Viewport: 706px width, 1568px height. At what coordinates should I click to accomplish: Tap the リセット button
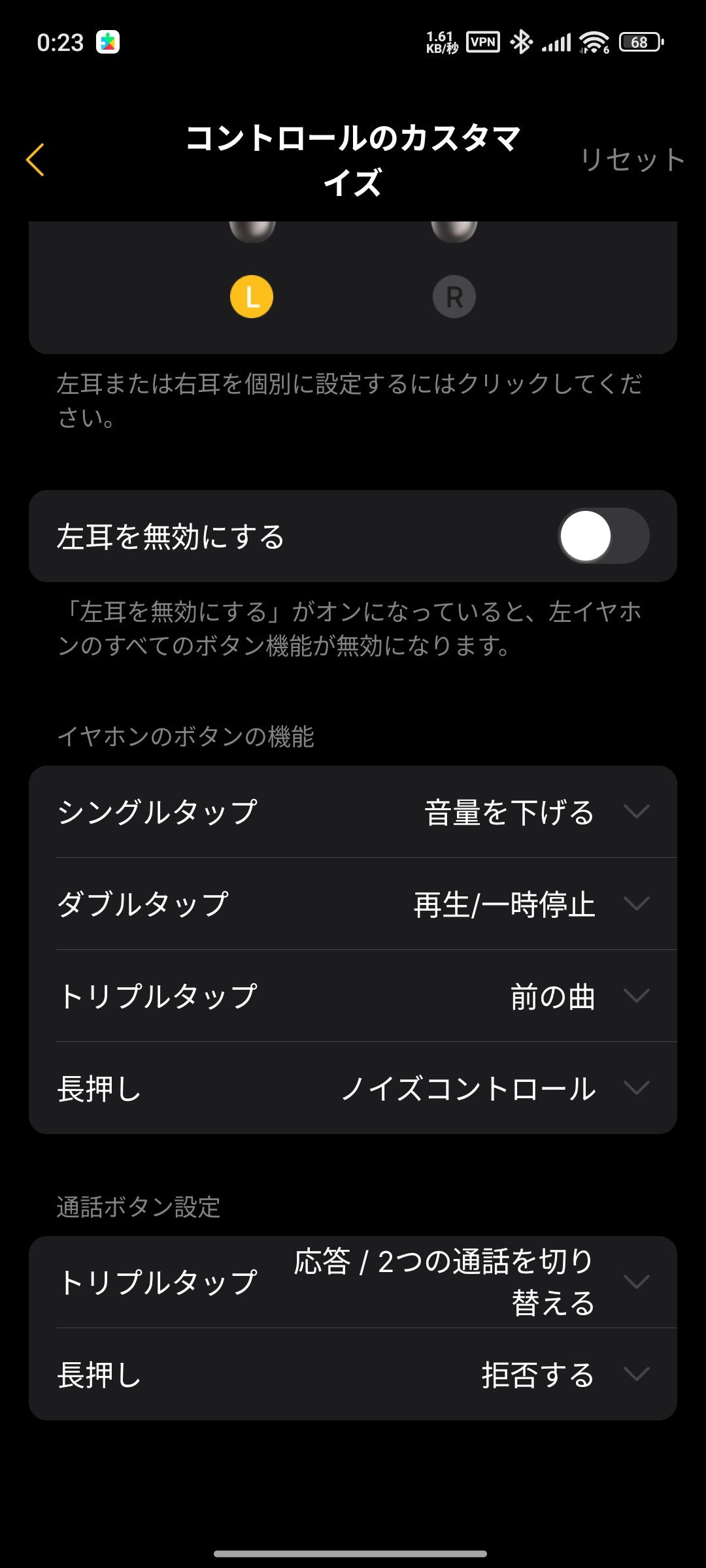[x=631, y=160]
